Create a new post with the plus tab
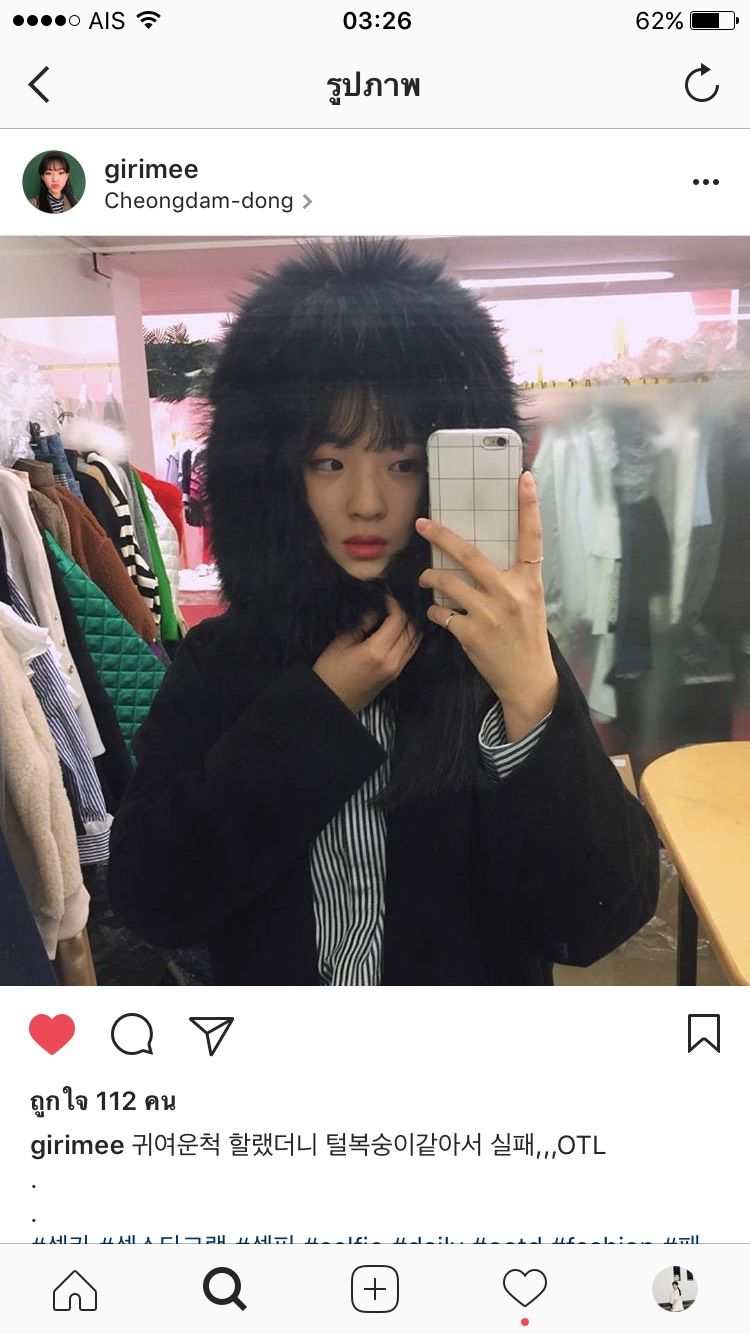The height and width of the screenshot is (1334, 750). point(375,1289)
